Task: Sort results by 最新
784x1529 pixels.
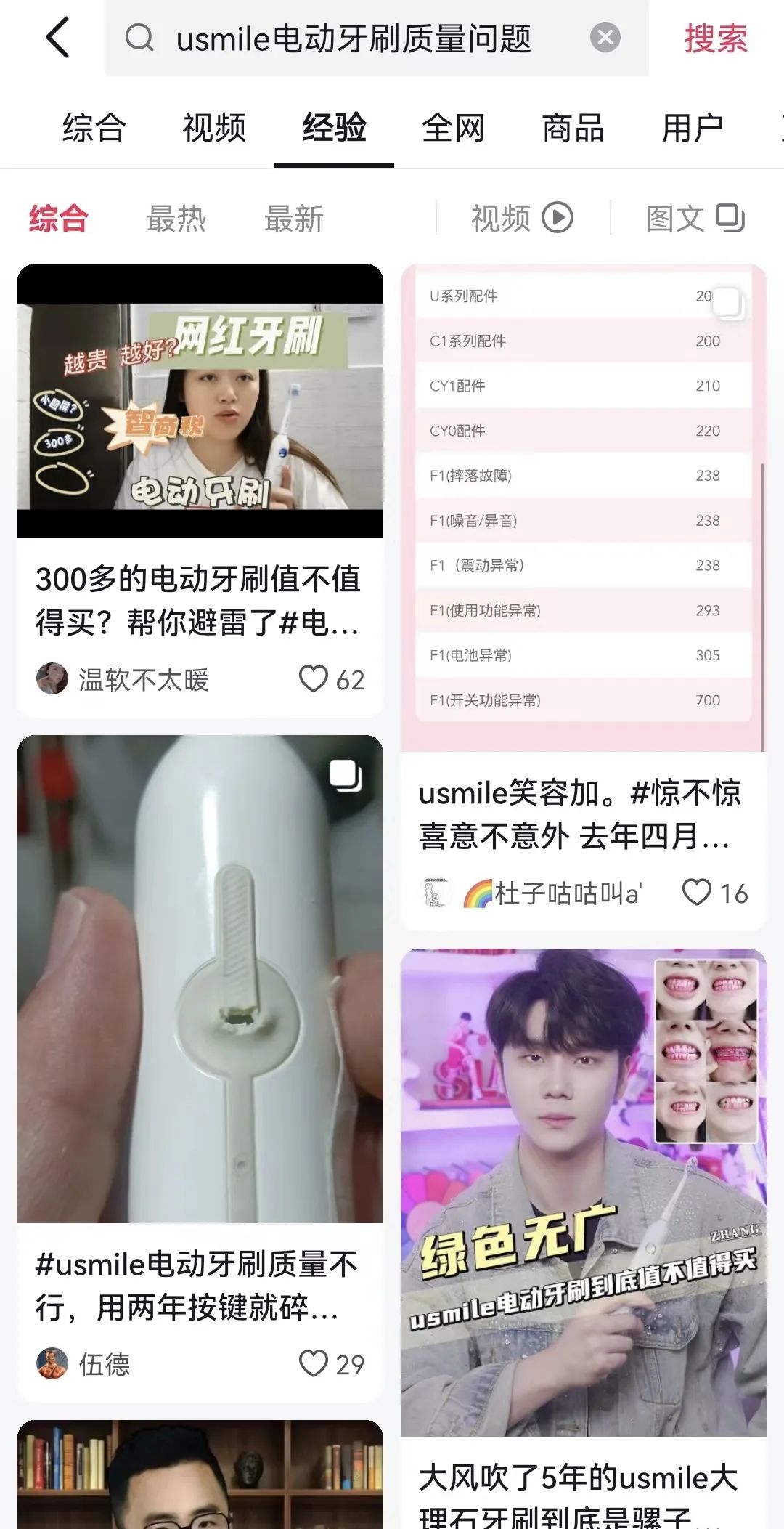Action: [294, 219]
